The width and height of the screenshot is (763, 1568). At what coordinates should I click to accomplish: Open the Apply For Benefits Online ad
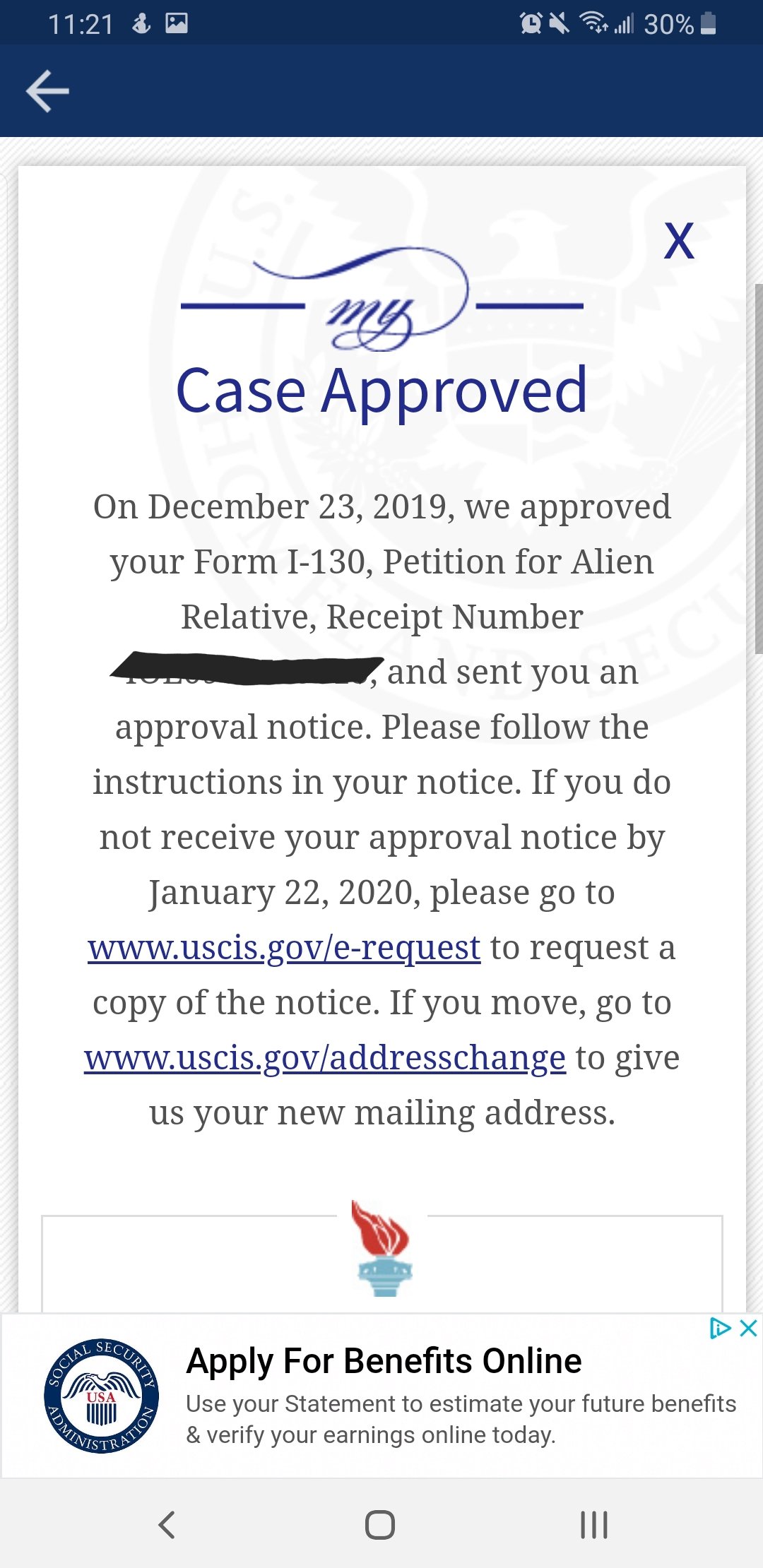384,1360
